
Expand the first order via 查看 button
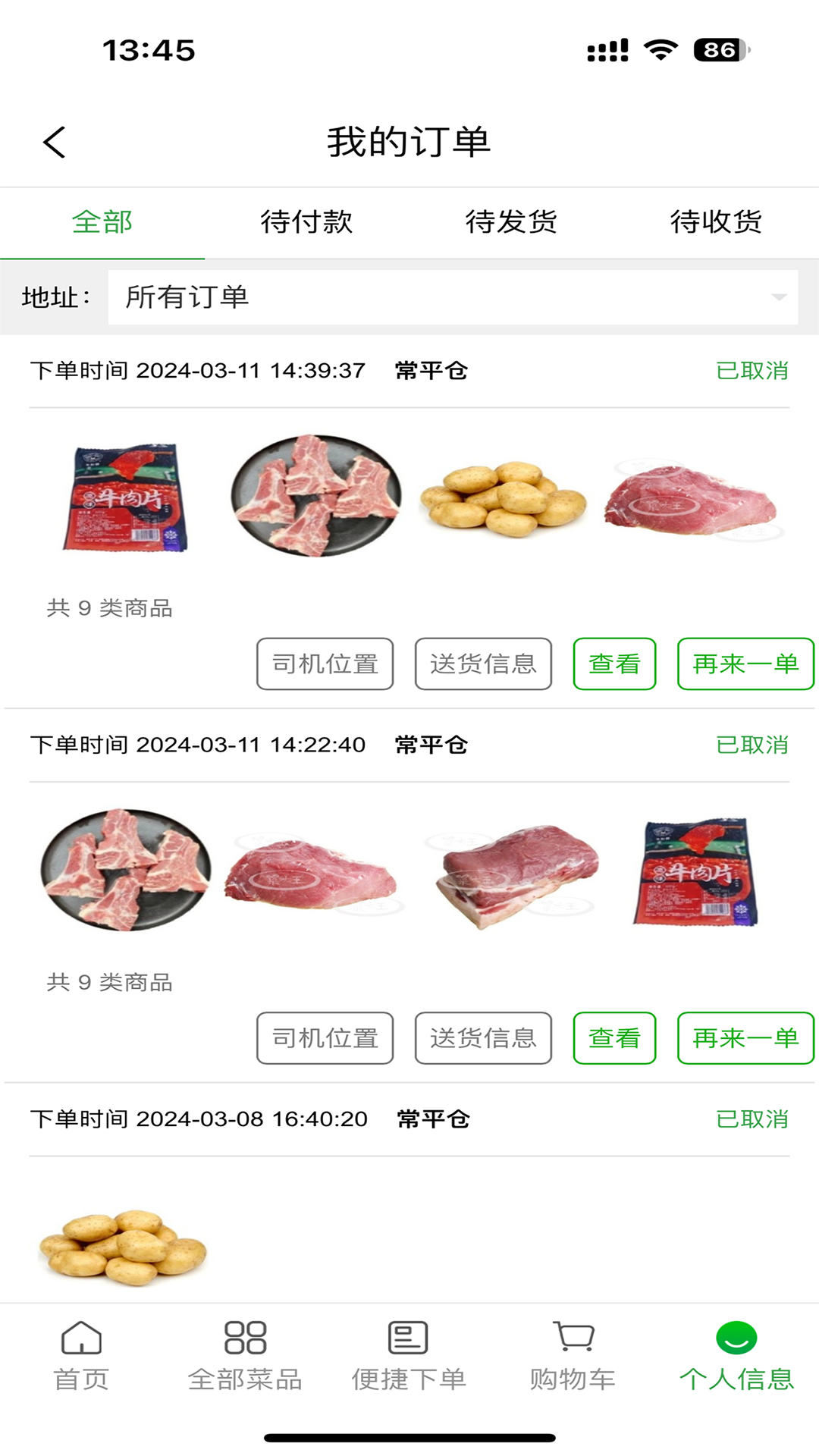[614, 664]
